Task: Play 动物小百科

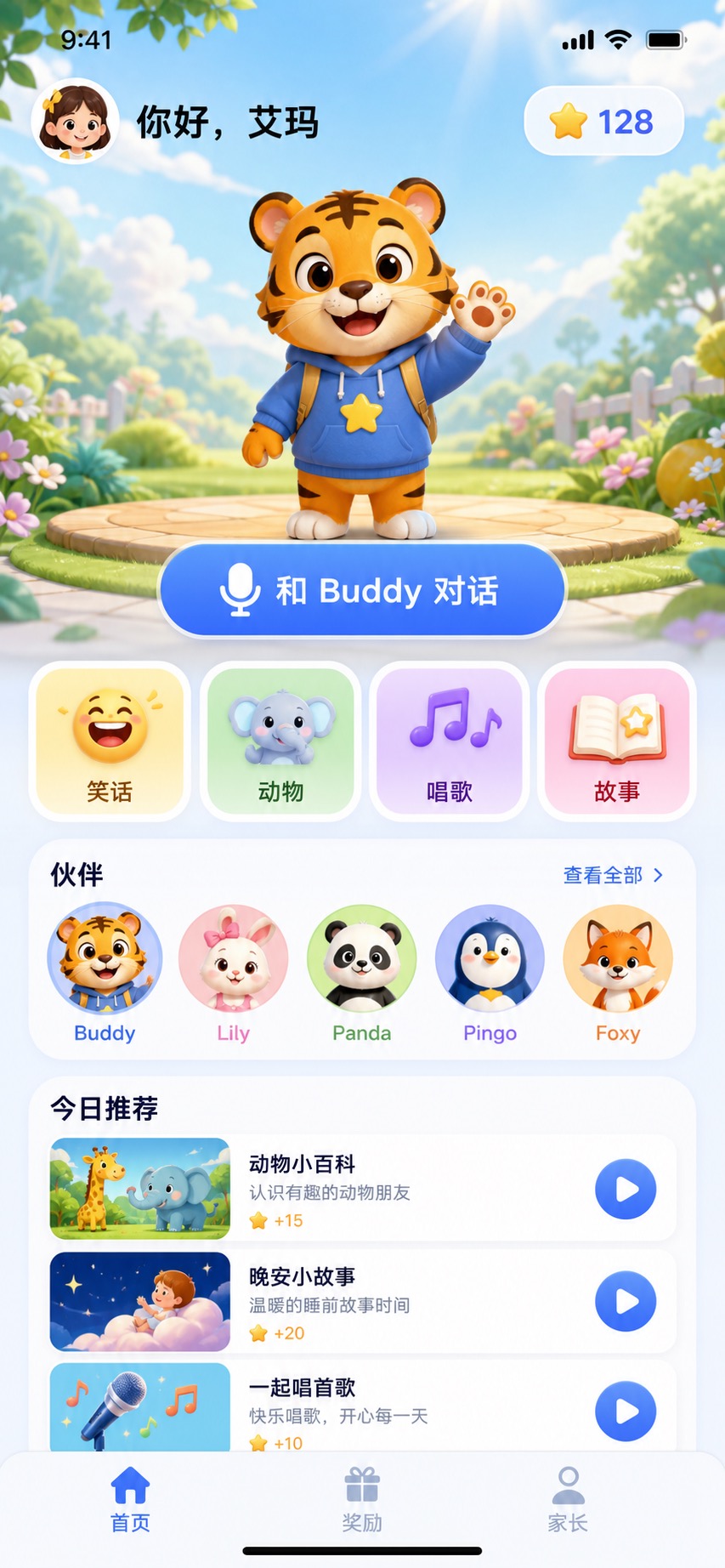Action: tap(626, 1189)
